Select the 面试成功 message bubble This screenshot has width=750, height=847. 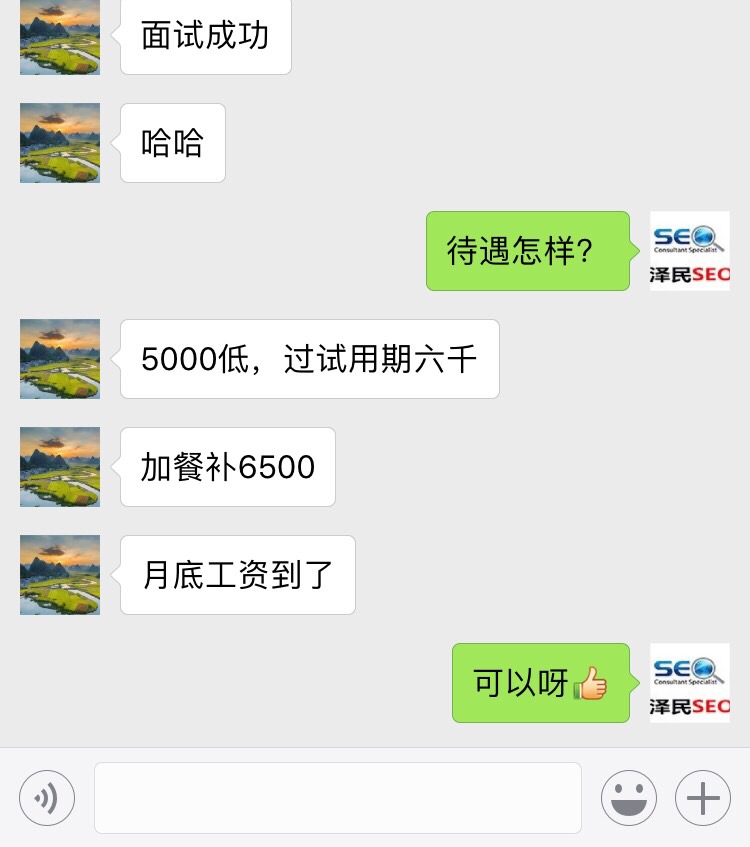click(205, 36)
